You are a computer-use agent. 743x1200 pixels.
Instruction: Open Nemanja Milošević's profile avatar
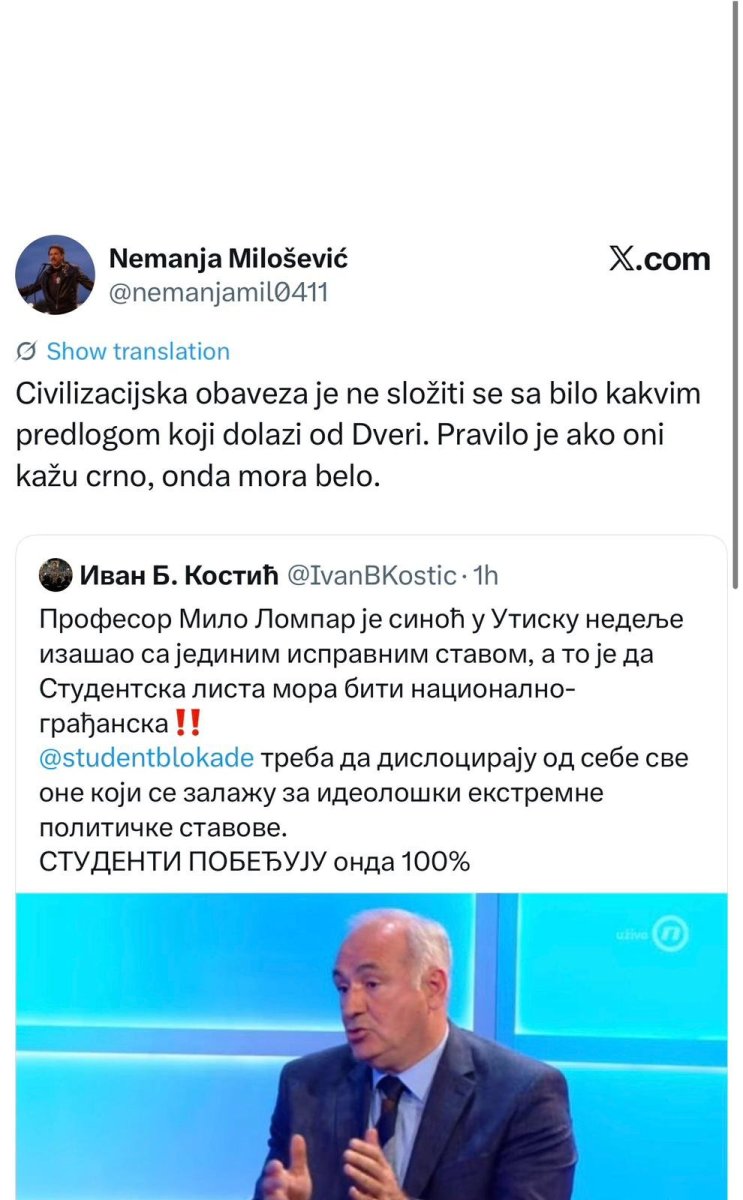[x=55, y=275]
